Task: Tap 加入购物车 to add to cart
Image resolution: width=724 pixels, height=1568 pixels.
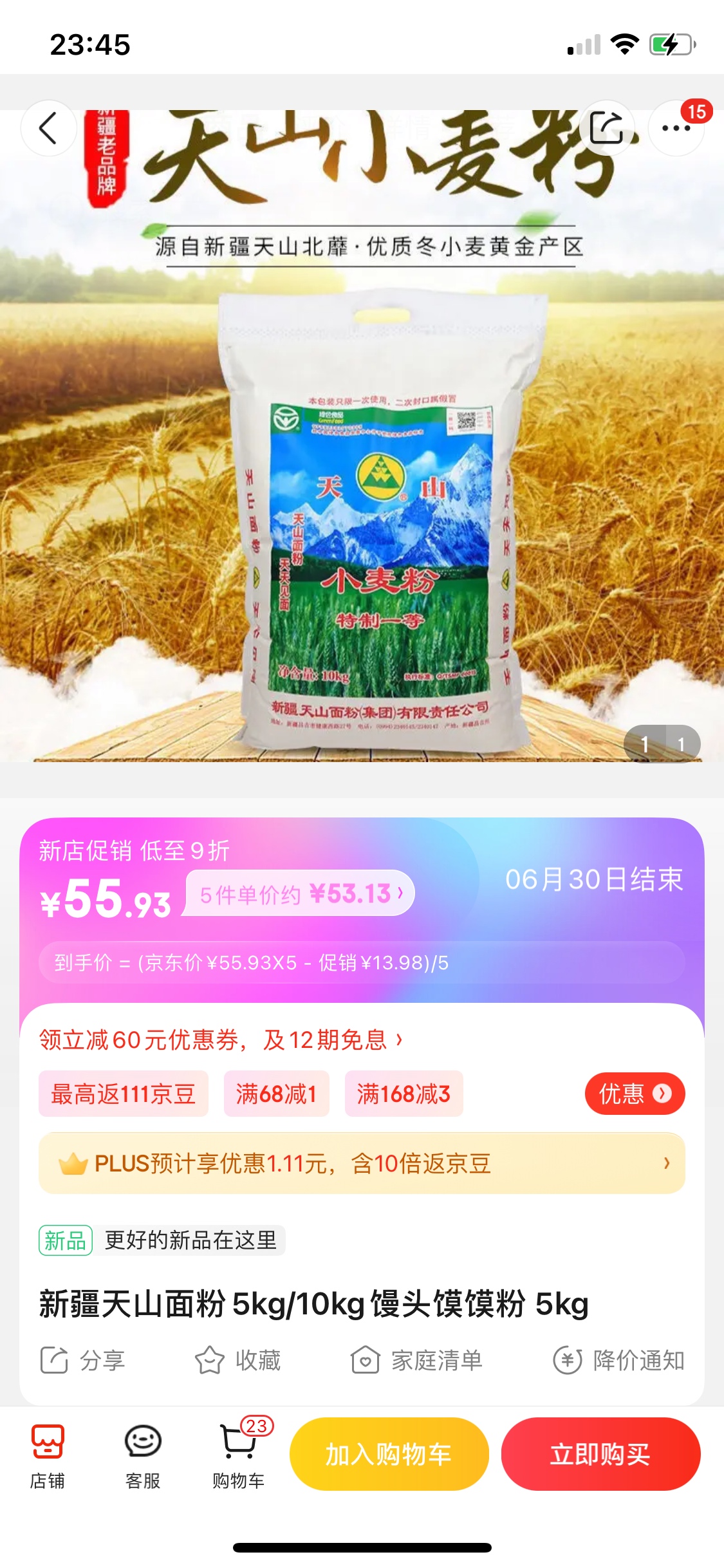Action: (389, 1454)
